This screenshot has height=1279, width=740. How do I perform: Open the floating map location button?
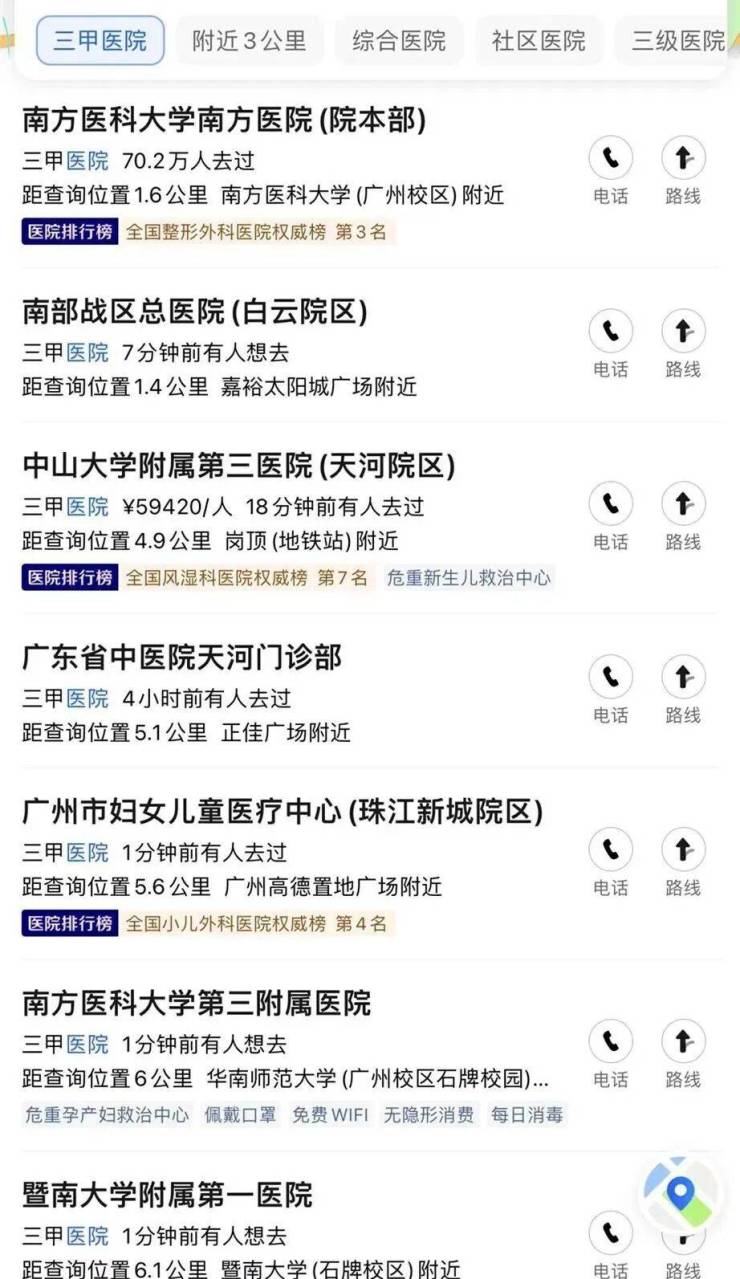click(x=680, y=1194)
